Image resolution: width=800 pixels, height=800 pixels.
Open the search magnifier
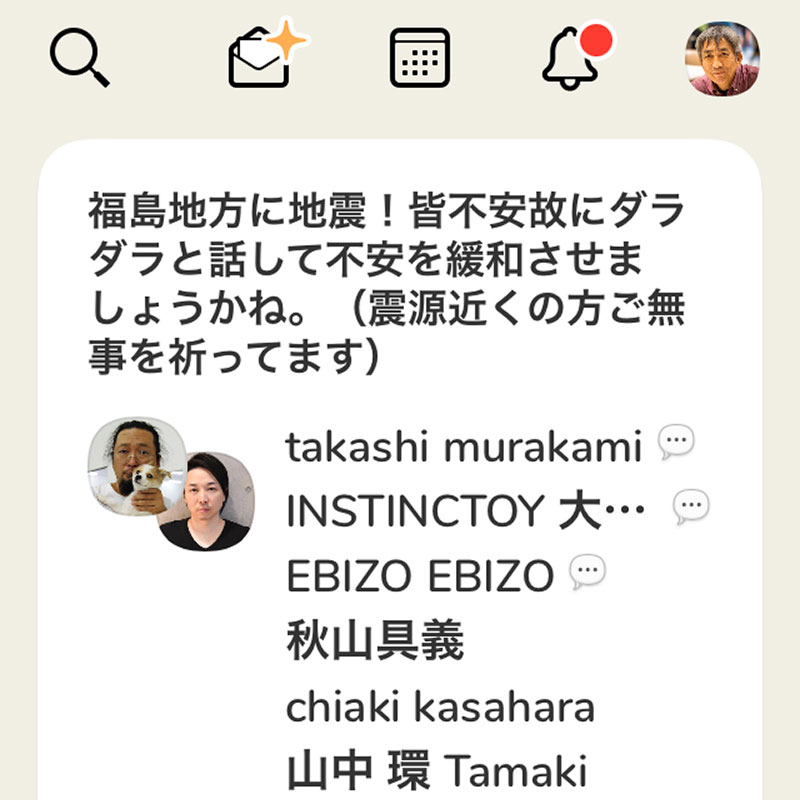pyautogui.click(x=79, y=59)
